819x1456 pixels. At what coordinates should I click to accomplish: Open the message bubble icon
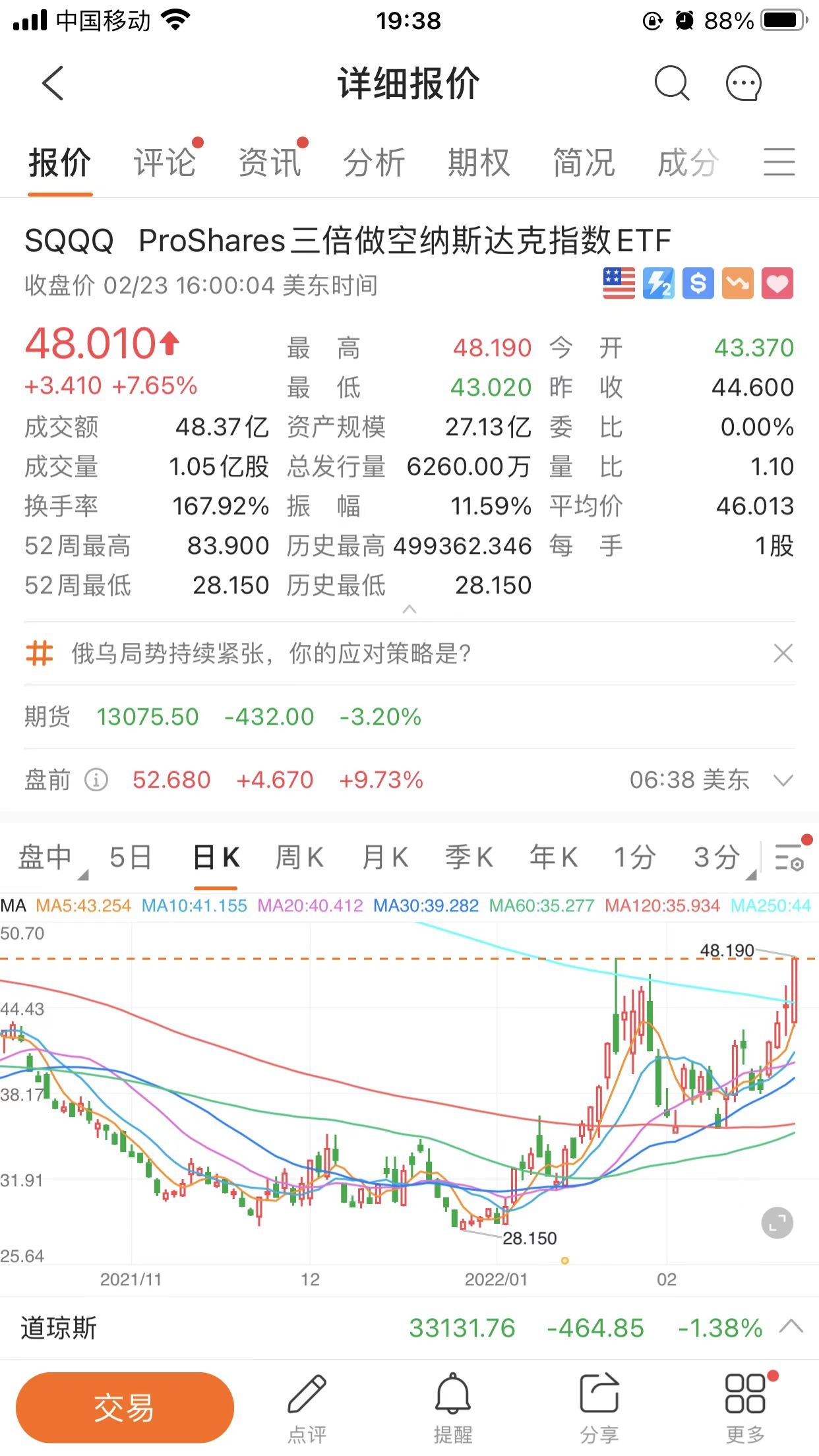[743, 84]
